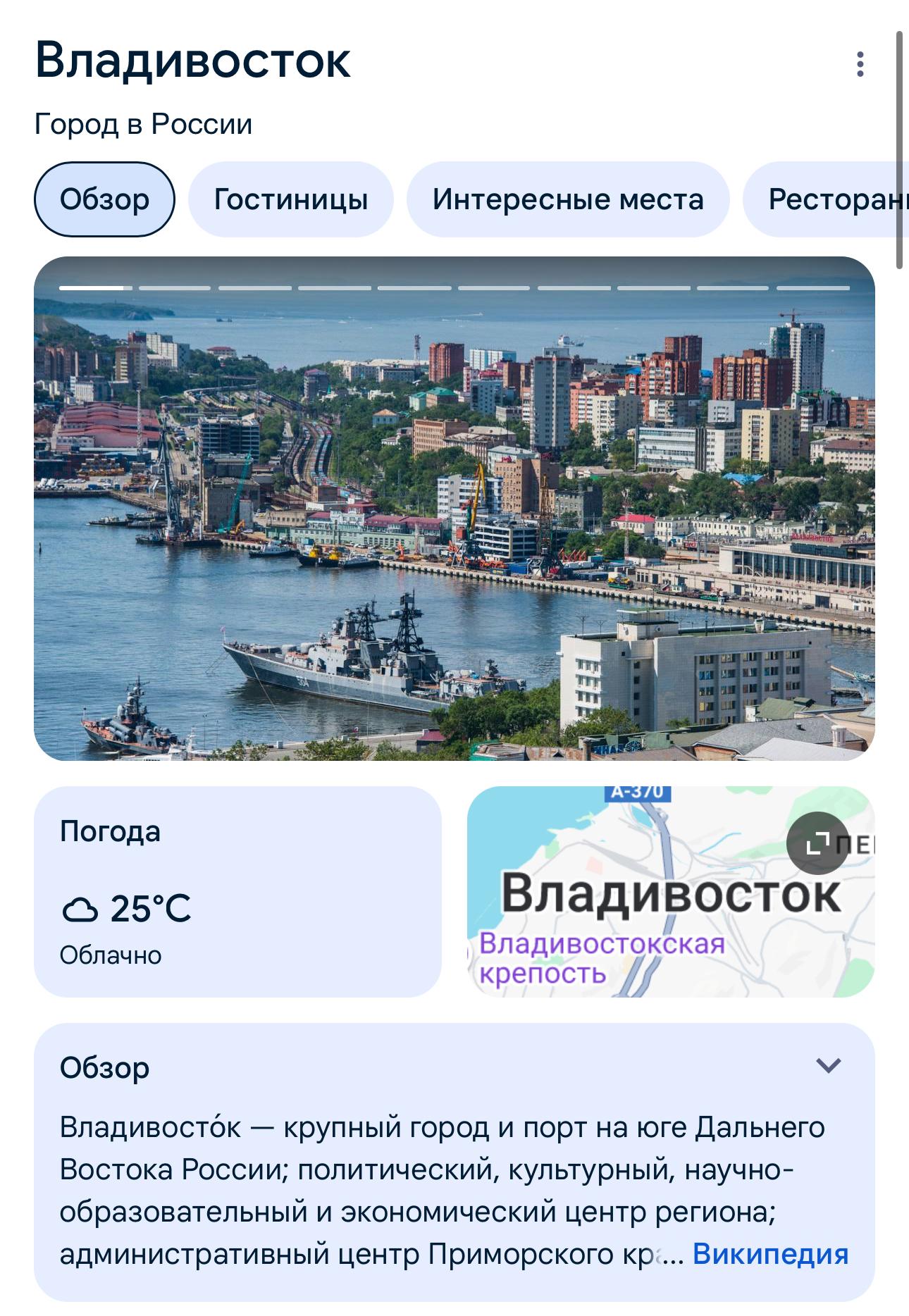Select the Обзор chip
Viewport: 909px width, 1316px height.
[104, 199]
